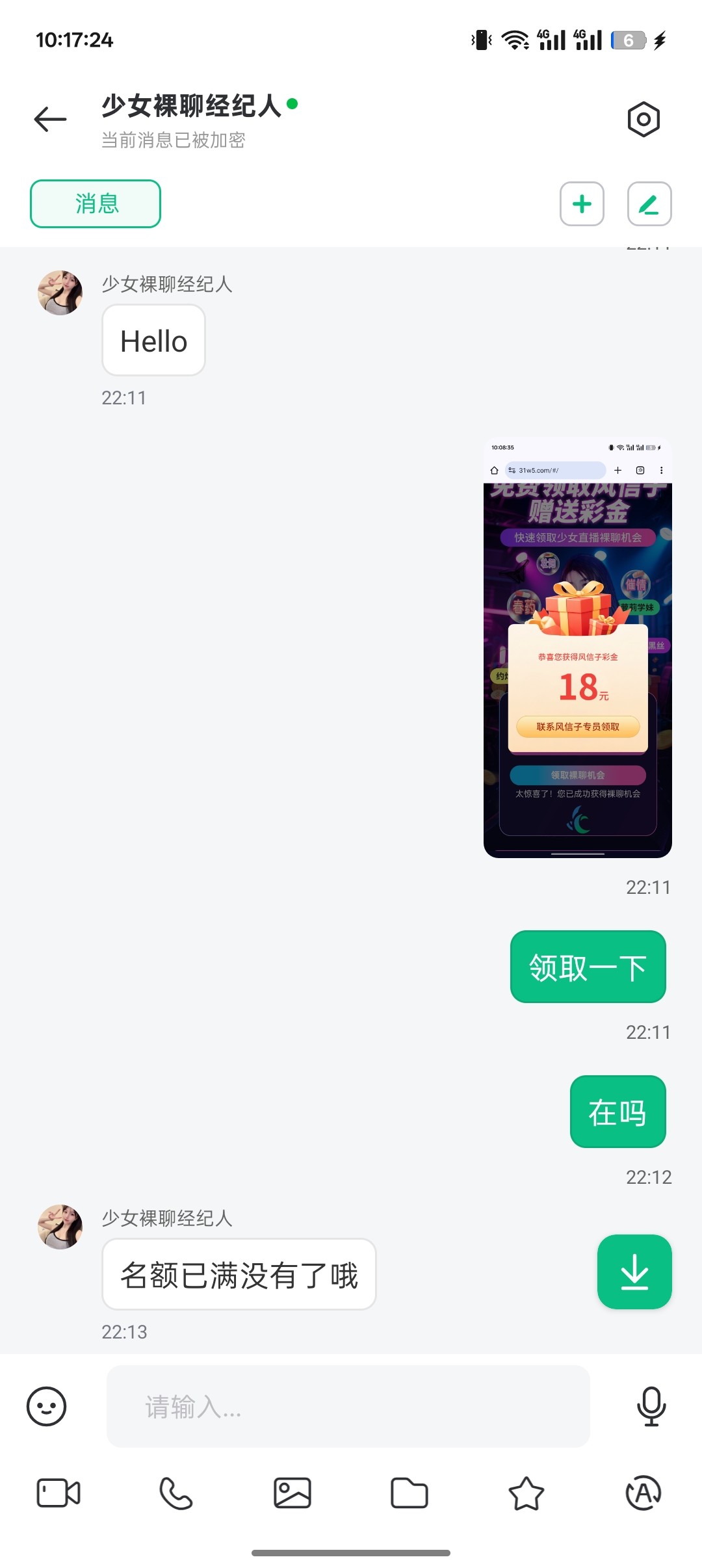Select the 消息 tab
This screenshot has width=702, height=1568.
point(96,204)
